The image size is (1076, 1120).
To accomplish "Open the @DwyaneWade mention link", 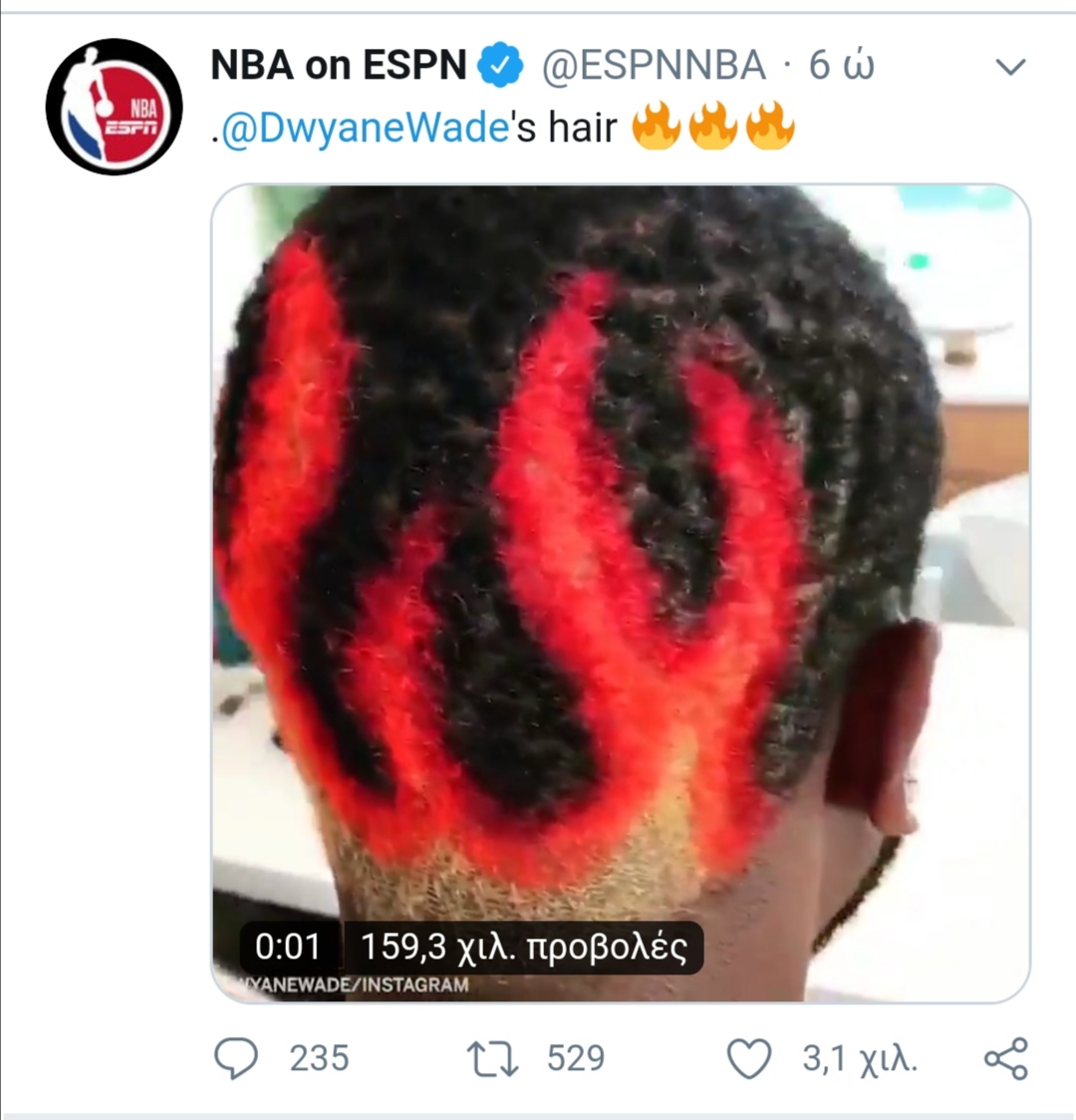I will (x=365, y=129).
